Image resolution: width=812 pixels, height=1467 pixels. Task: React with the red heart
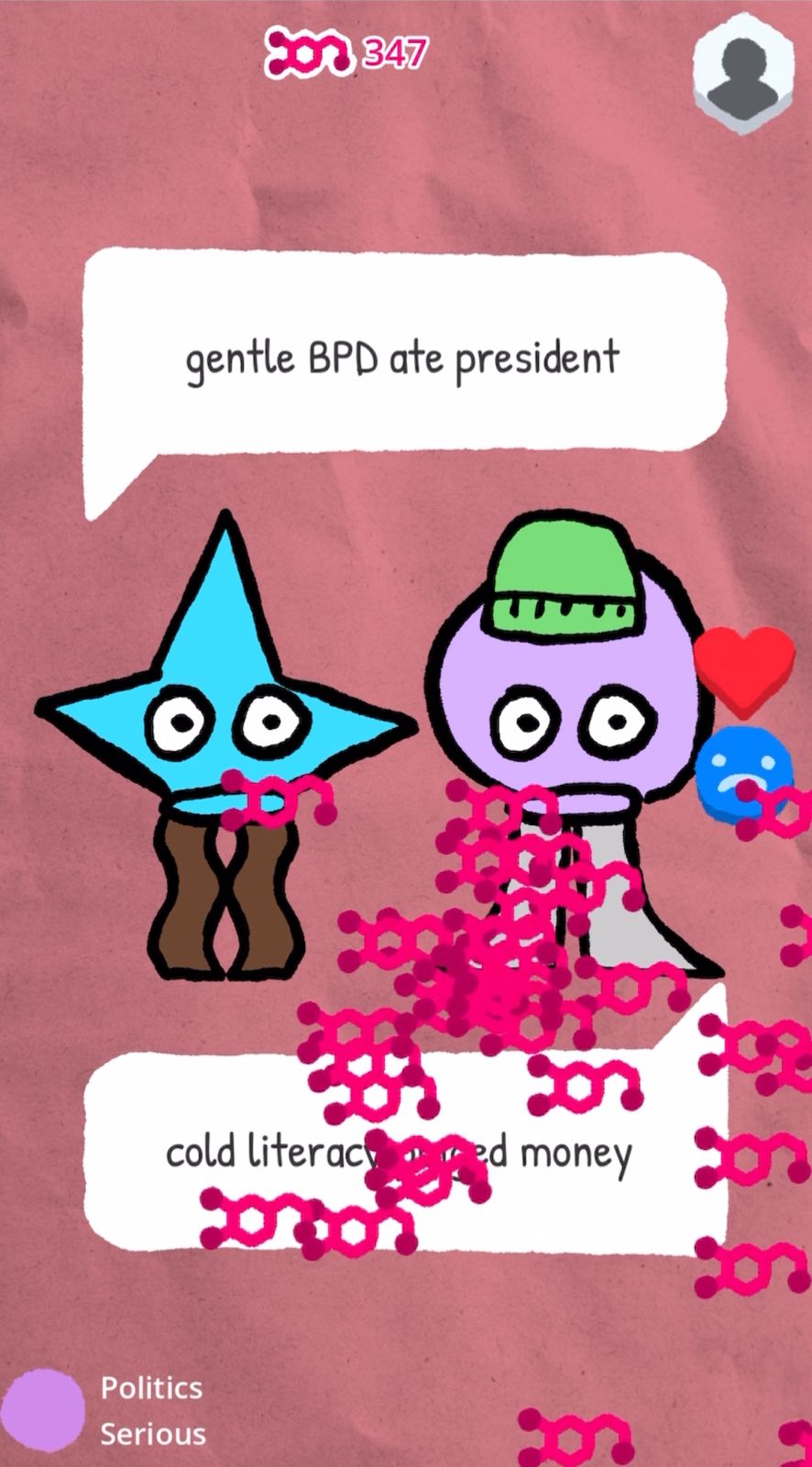743,668
